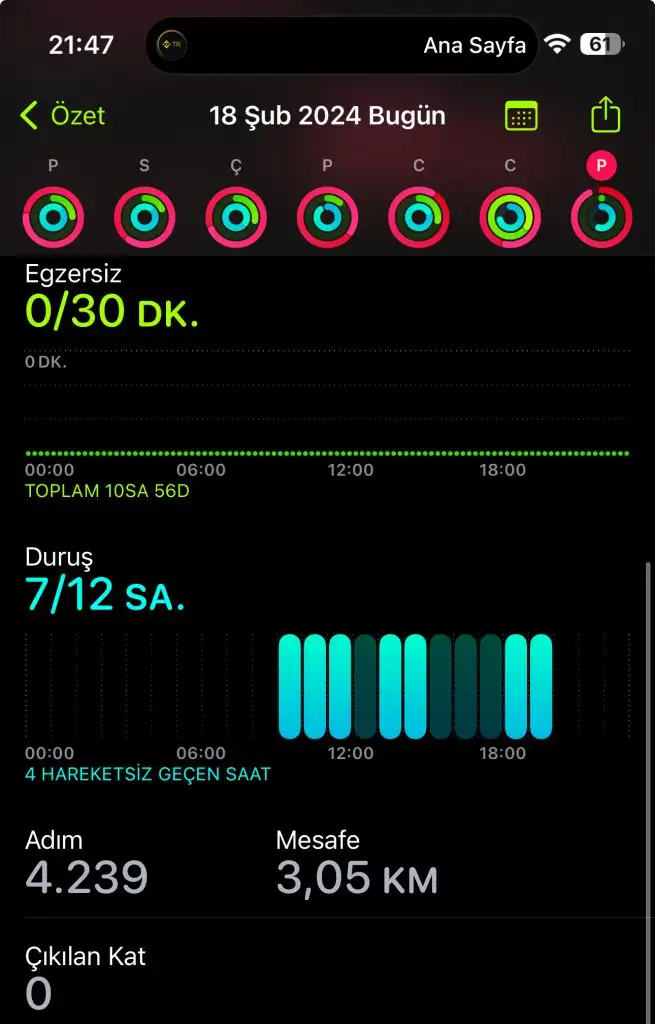
Task: Share today's activity summary
Action: point(606,115)
